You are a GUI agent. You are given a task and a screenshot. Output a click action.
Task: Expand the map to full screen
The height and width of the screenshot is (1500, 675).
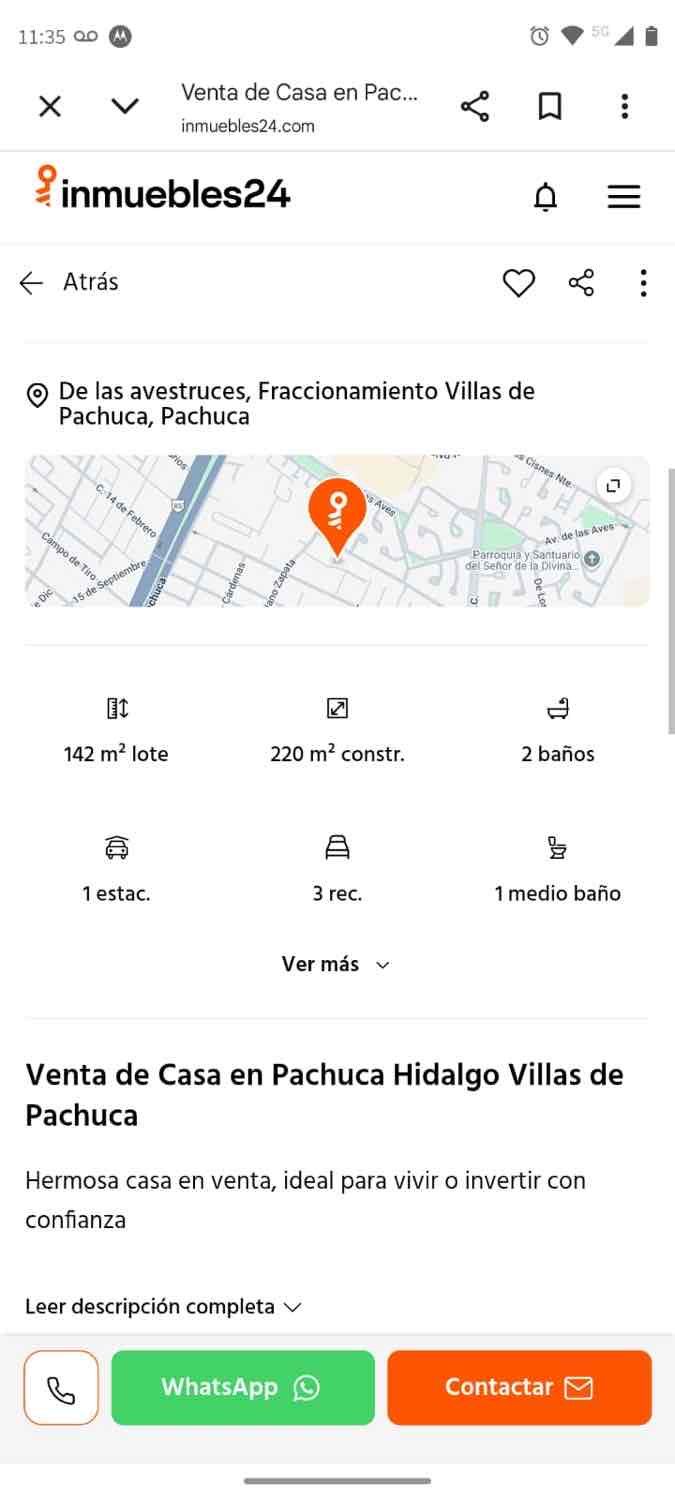tap(613, 486)
